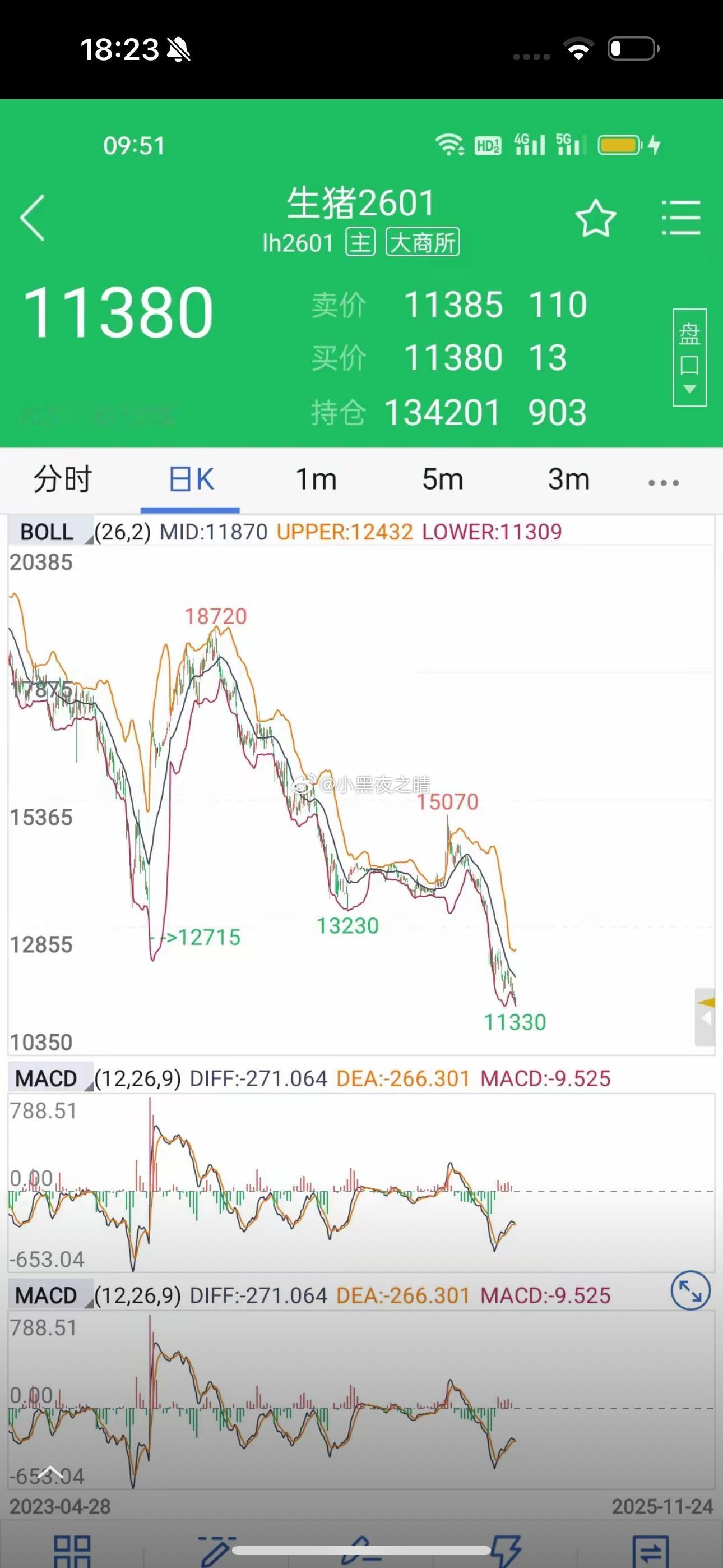Change the lower MACD sub-chart indicator

tap(49, 1295)
